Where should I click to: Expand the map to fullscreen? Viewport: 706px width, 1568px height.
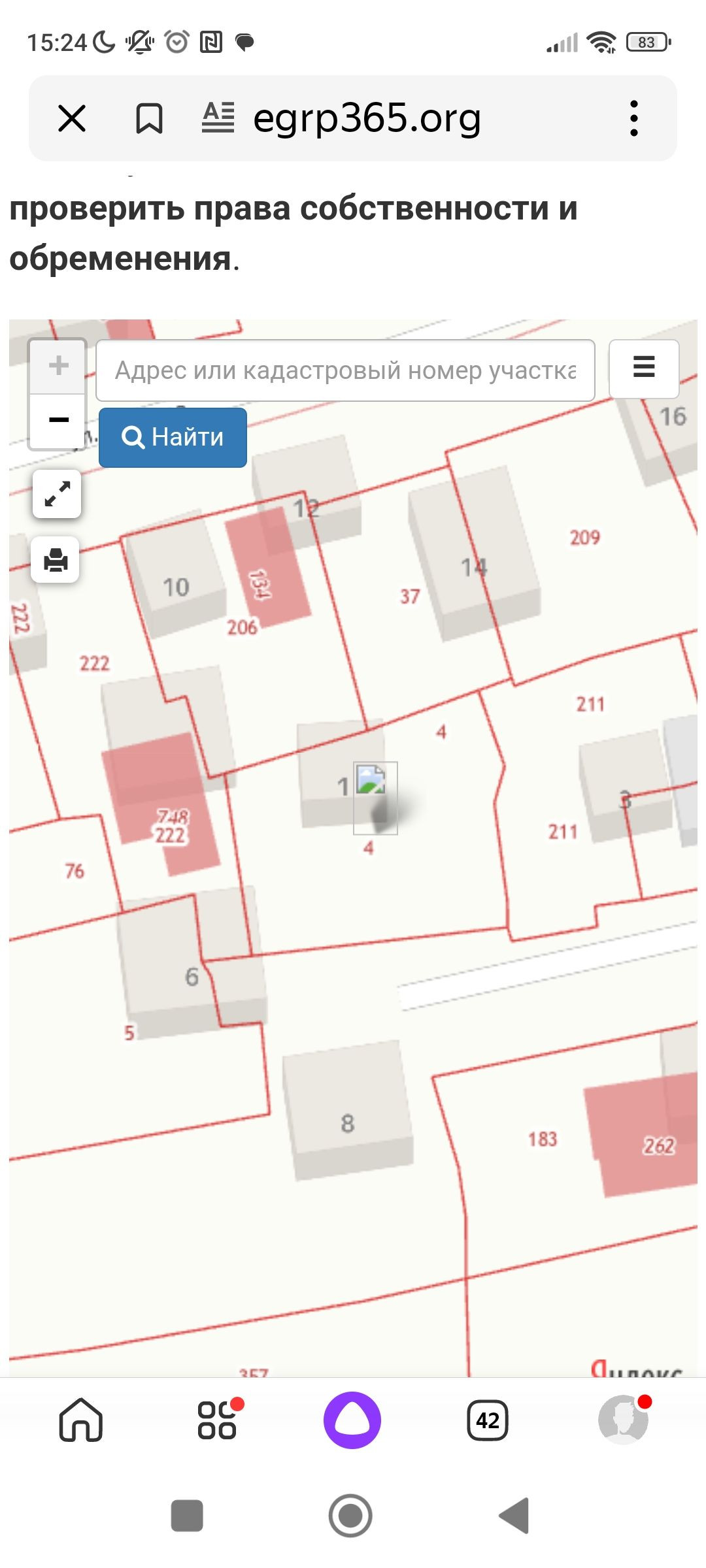coord(57,494)
